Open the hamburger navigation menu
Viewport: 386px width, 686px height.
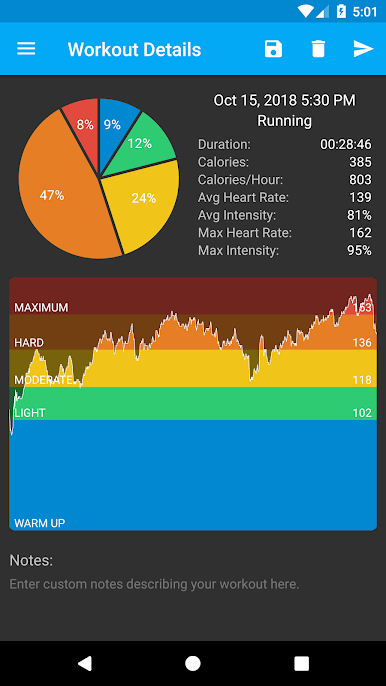click(x=26, y=49)
